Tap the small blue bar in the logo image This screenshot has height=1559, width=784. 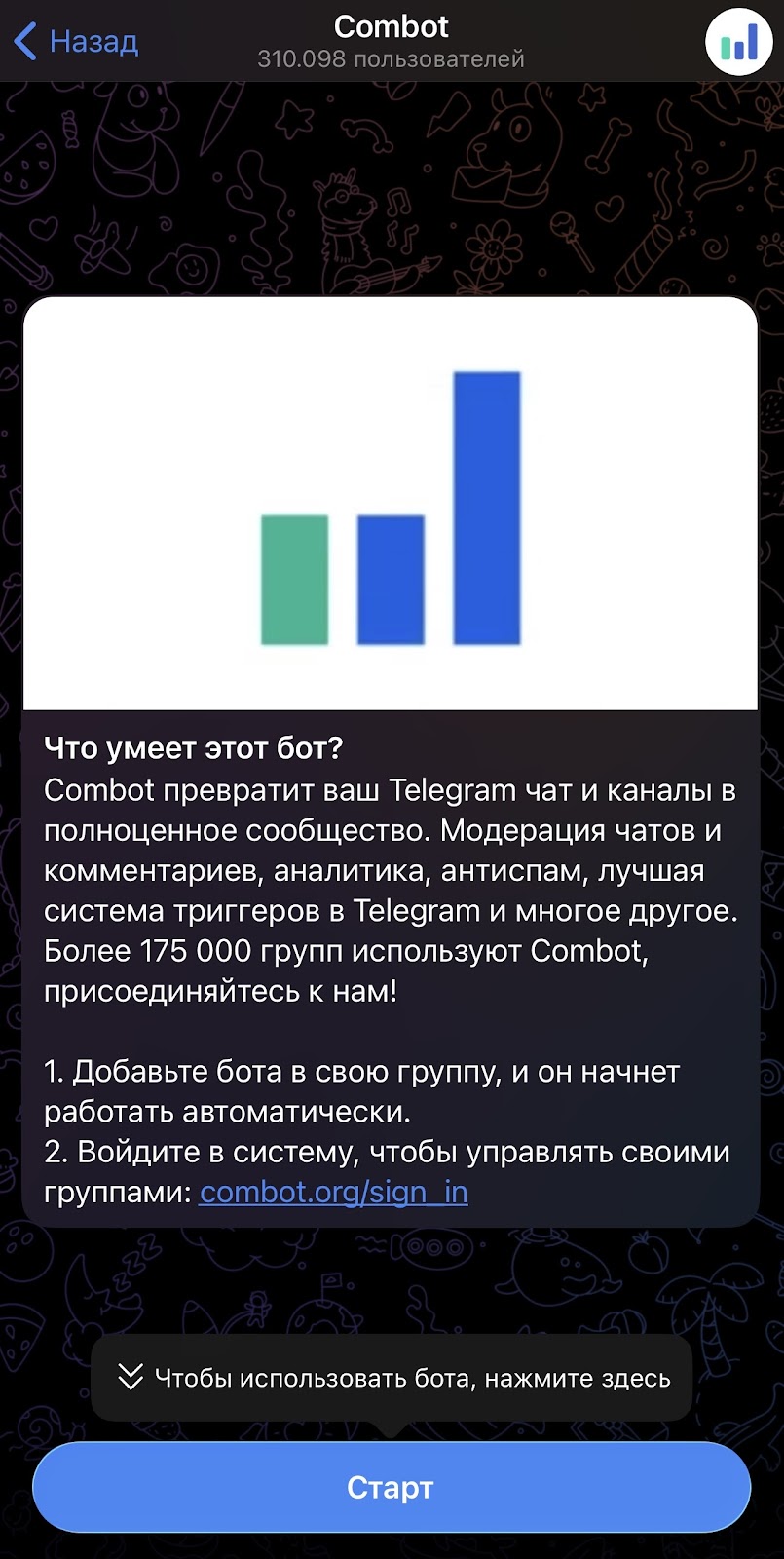point(392,581)
